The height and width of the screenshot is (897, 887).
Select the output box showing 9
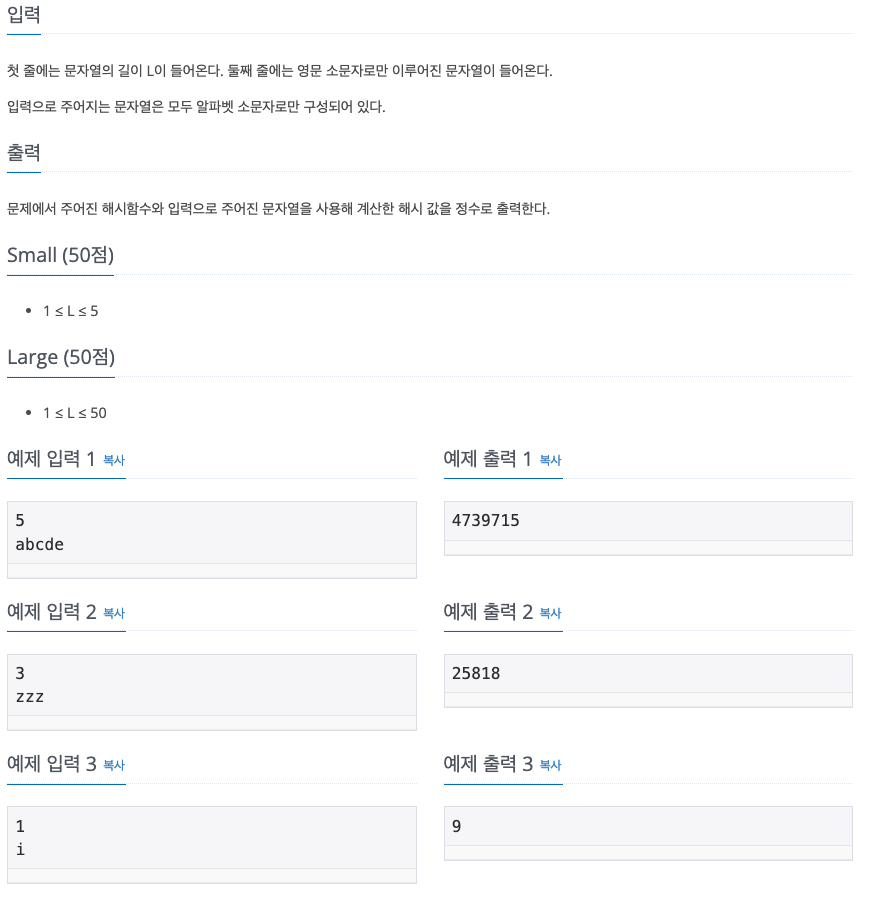click(647, 826)
